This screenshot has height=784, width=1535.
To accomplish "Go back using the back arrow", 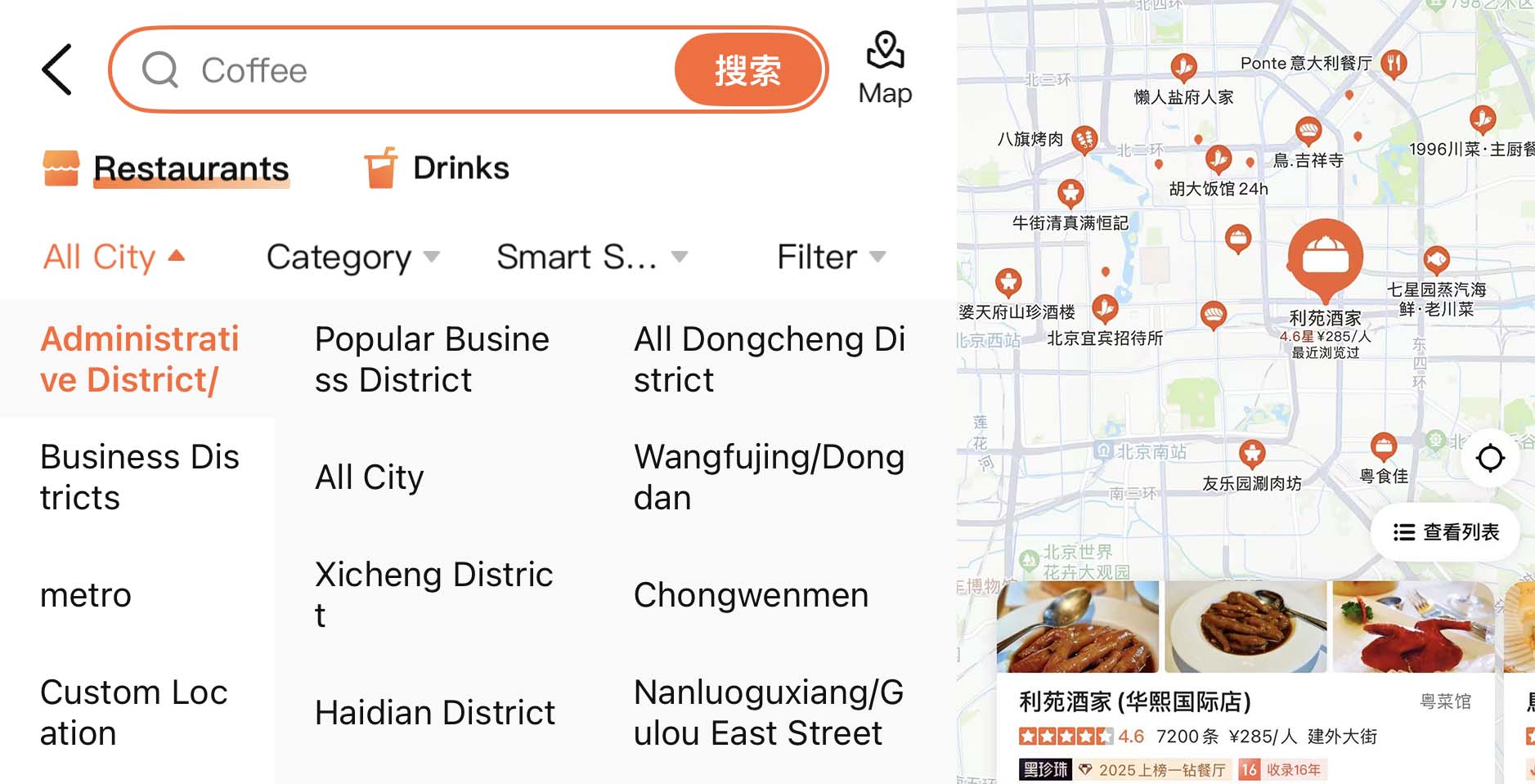I will tap(57, 69).
